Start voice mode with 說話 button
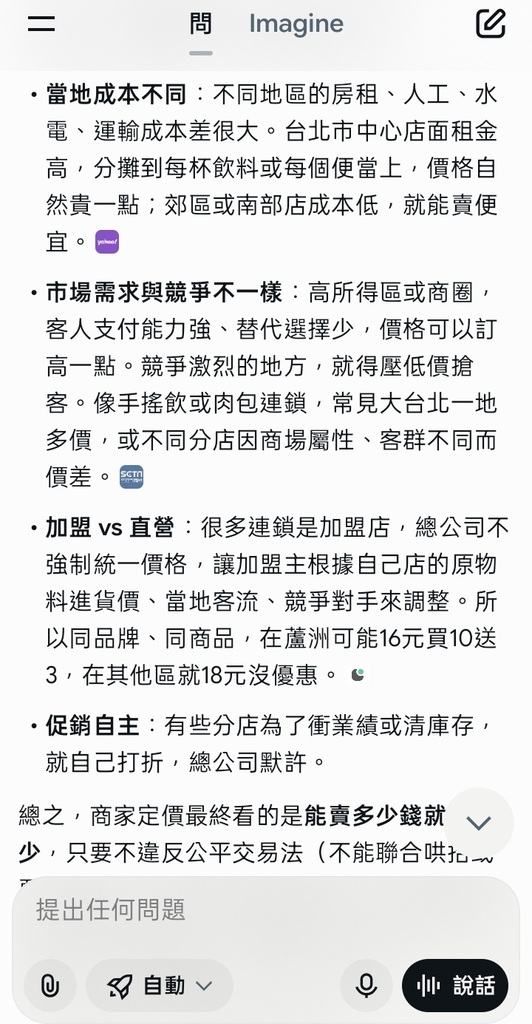Viewport: 532px width, 1024px height. [455, 985]
